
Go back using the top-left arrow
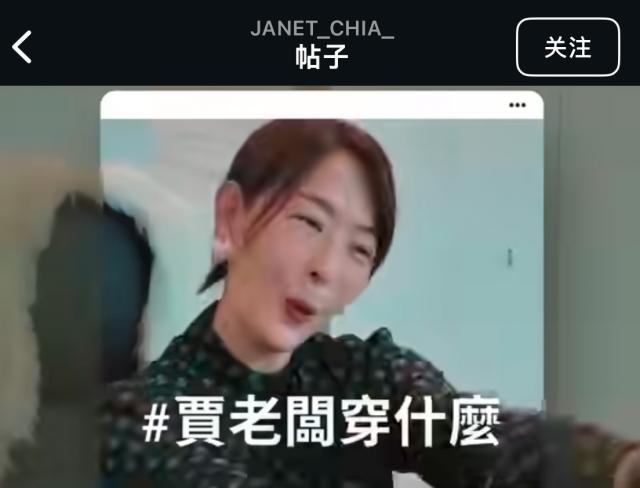22,46
